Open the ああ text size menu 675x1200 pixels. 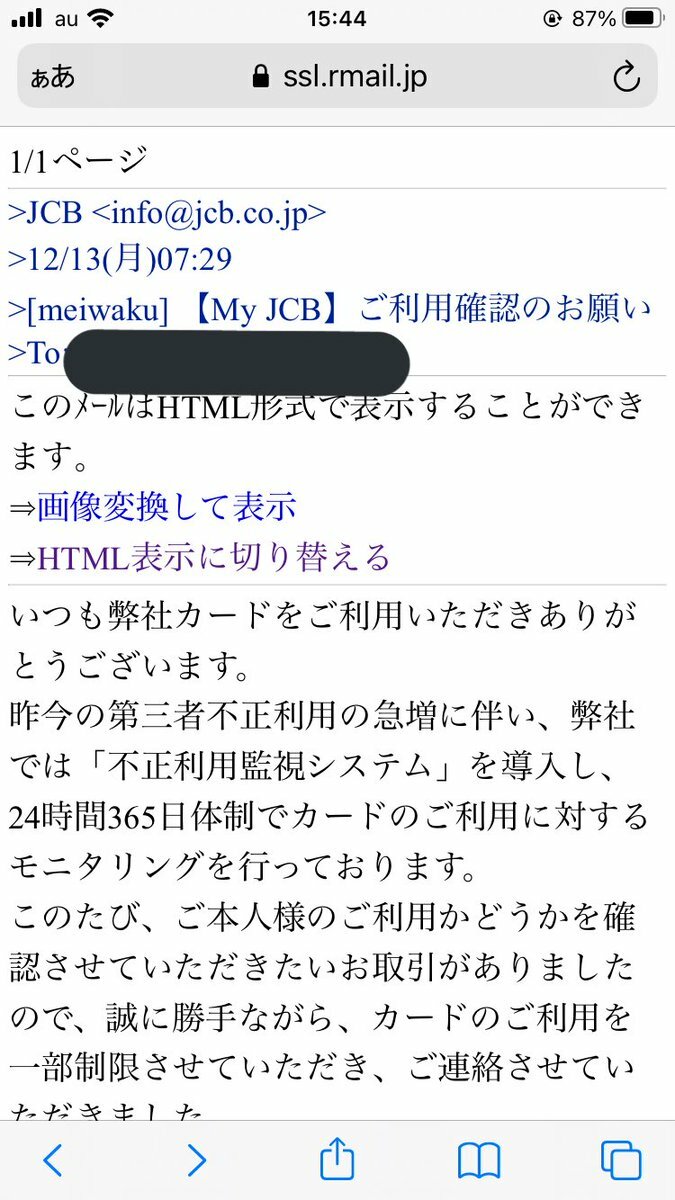click(53, 77)
